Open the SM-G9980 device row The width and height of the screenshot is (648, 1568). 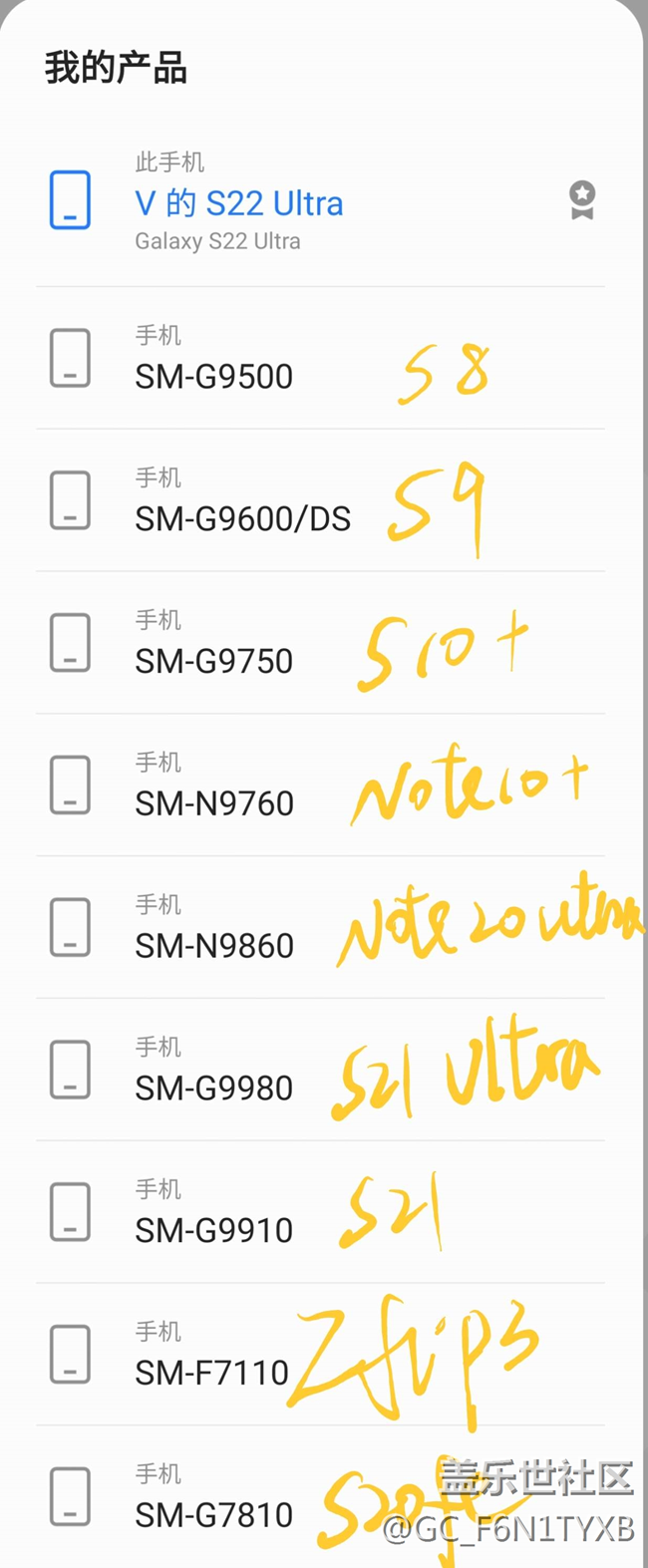[x=214, y=1088]
